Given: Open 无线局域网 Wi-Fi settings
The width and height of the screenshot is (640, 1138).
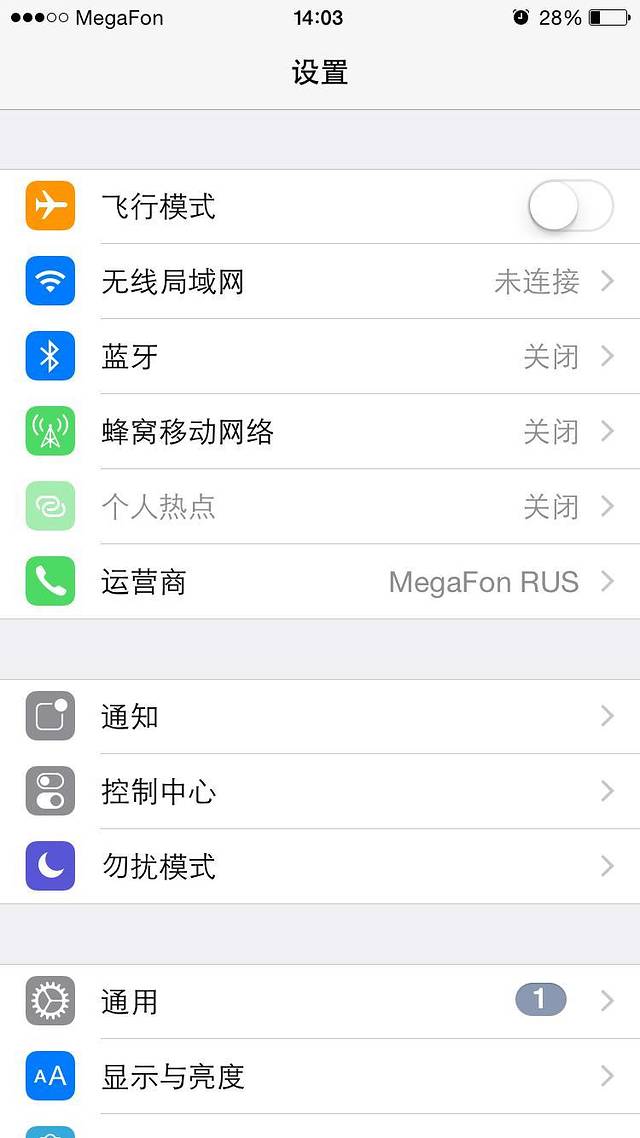Looking at the screenshot, I should click(x=320, y=282).
